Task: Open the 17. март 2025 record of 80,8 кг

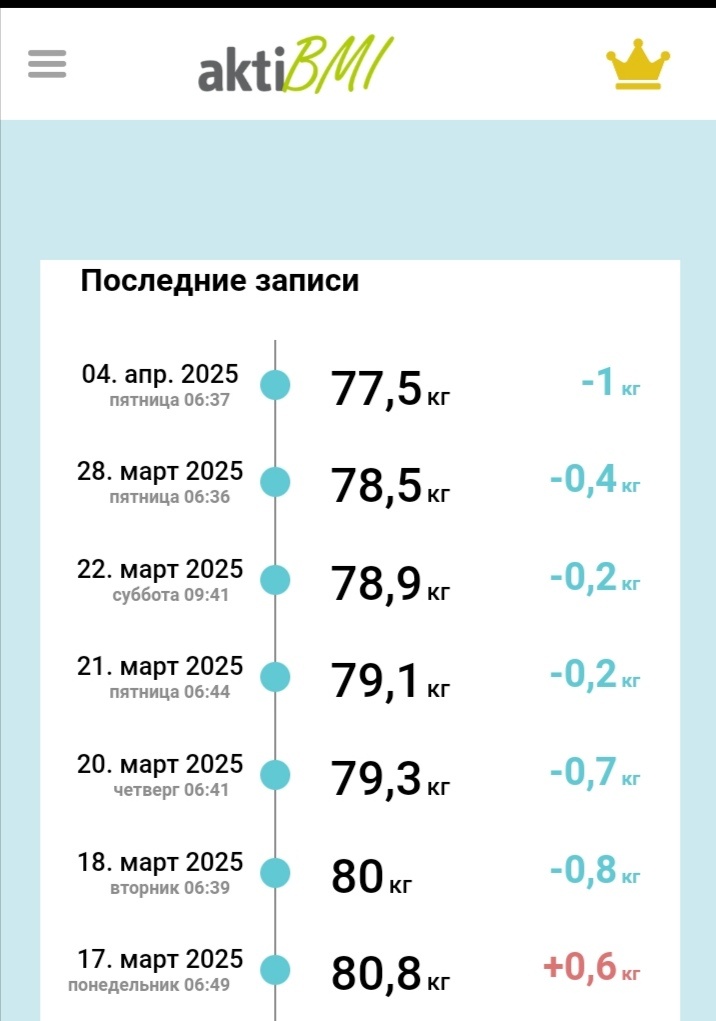Action: pyautogui.click(x=360, y=971)
